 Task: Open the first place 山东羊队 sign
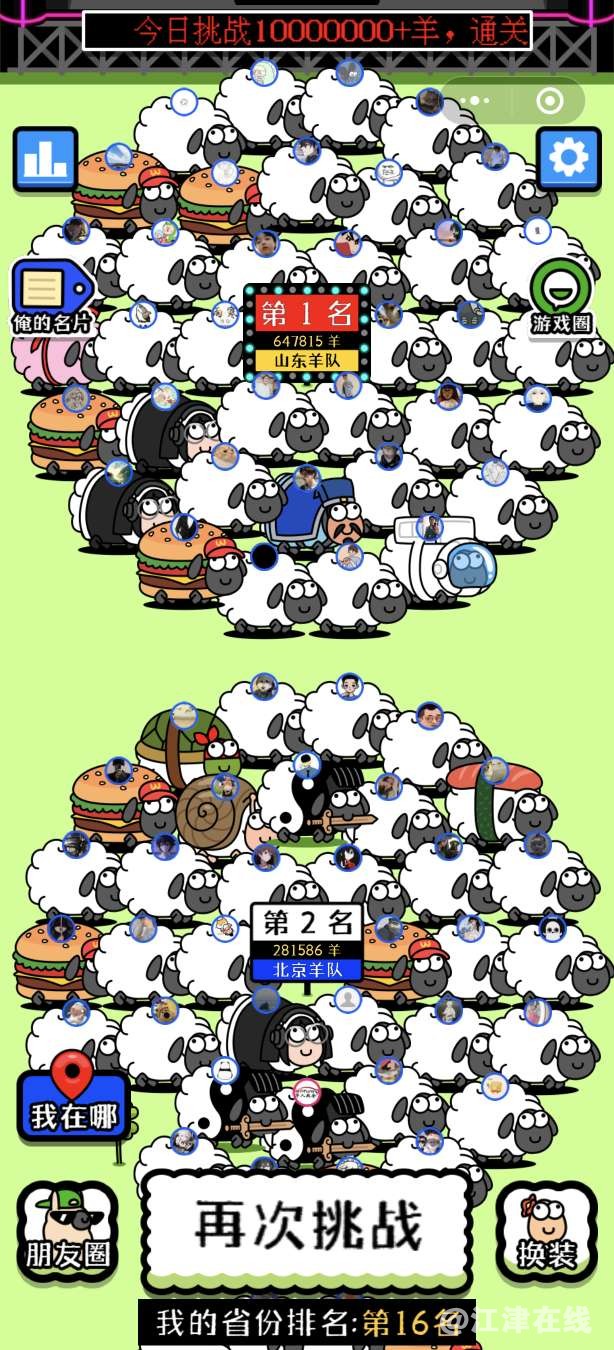pyautogui.click(x=306, y=334)
